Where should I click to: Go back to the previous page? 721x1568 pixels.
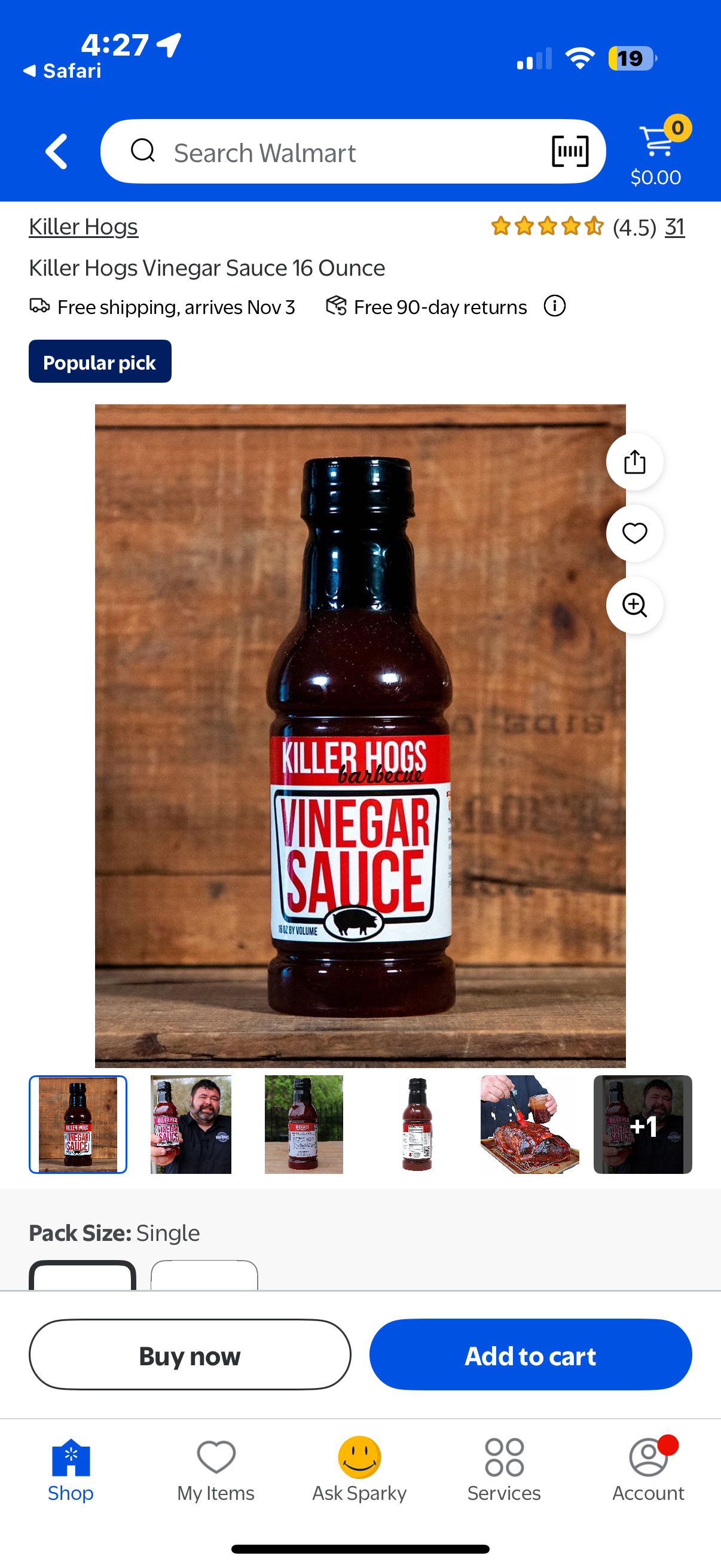[x=57, y=151]
